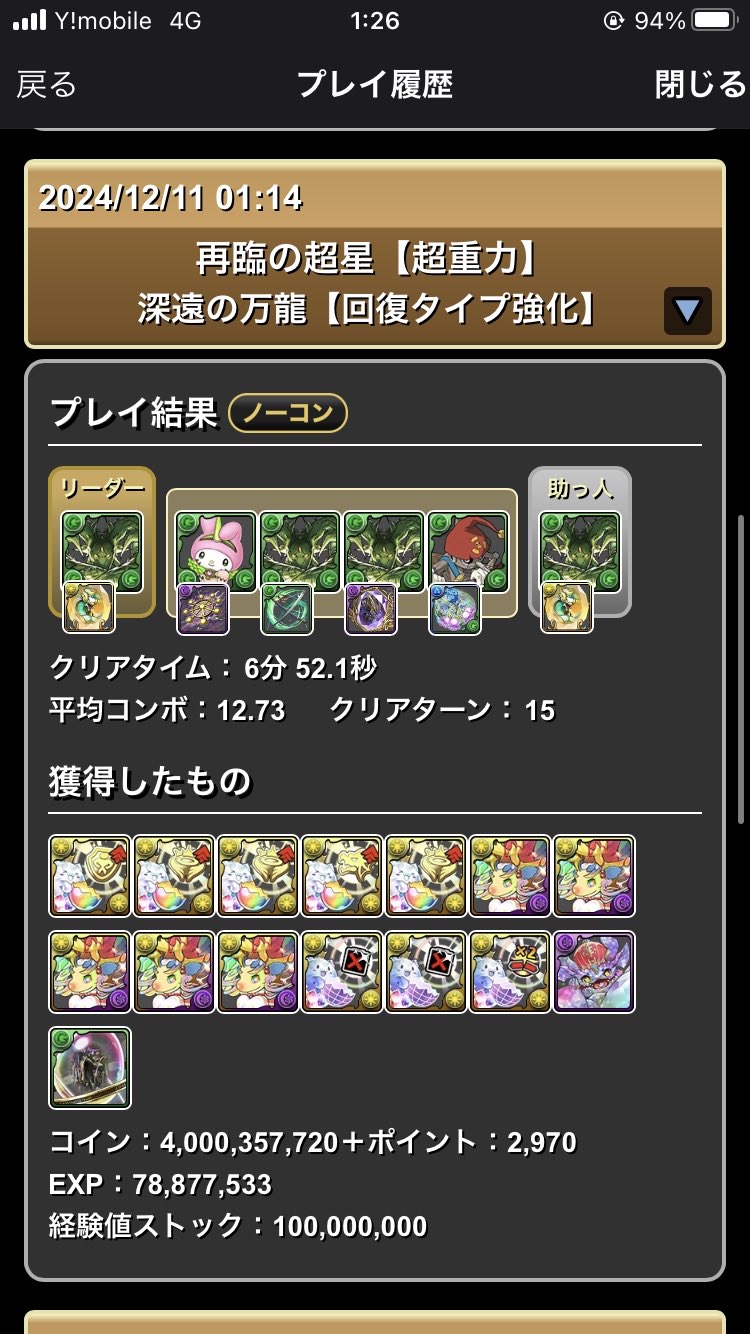
Task: Close the play history with 閉じる
Action: (700, 84)
